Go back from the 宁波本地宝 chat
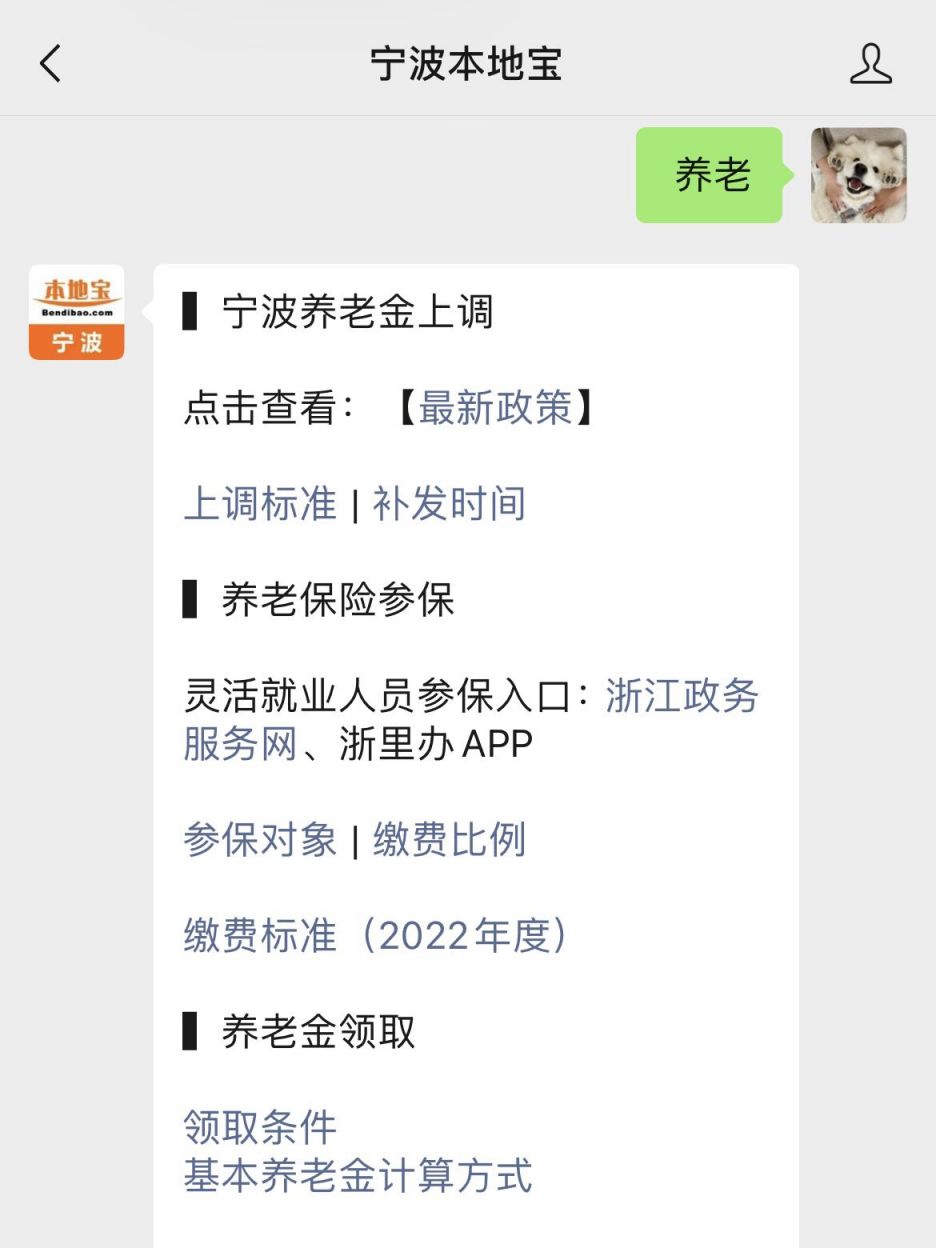 pos(50,64)
